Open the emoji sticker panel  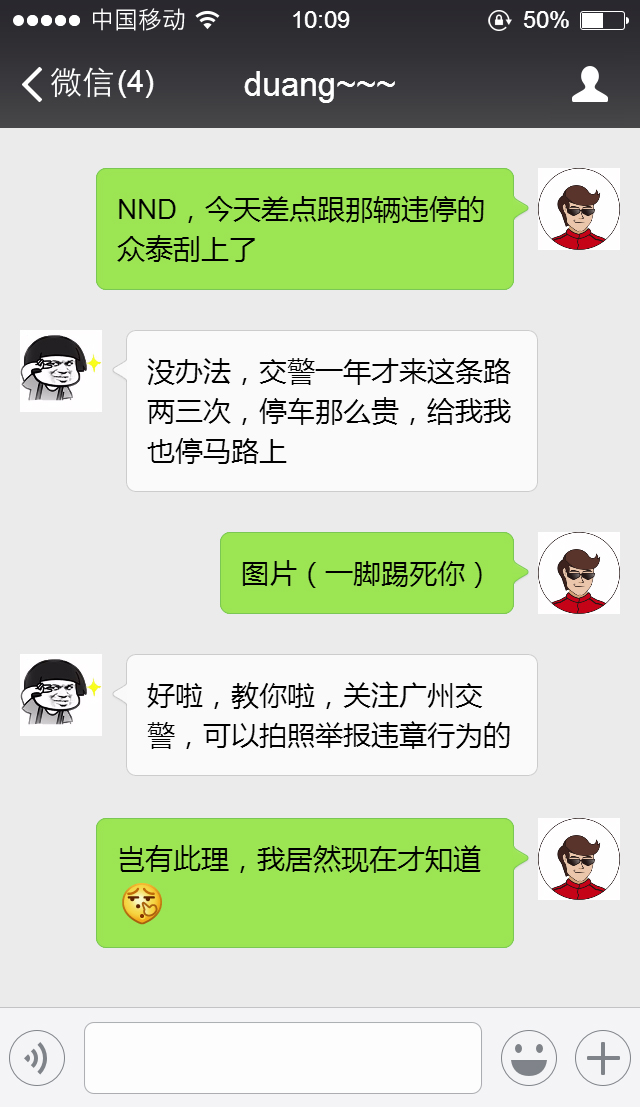pyautogui.click(x=528, y=1057)
